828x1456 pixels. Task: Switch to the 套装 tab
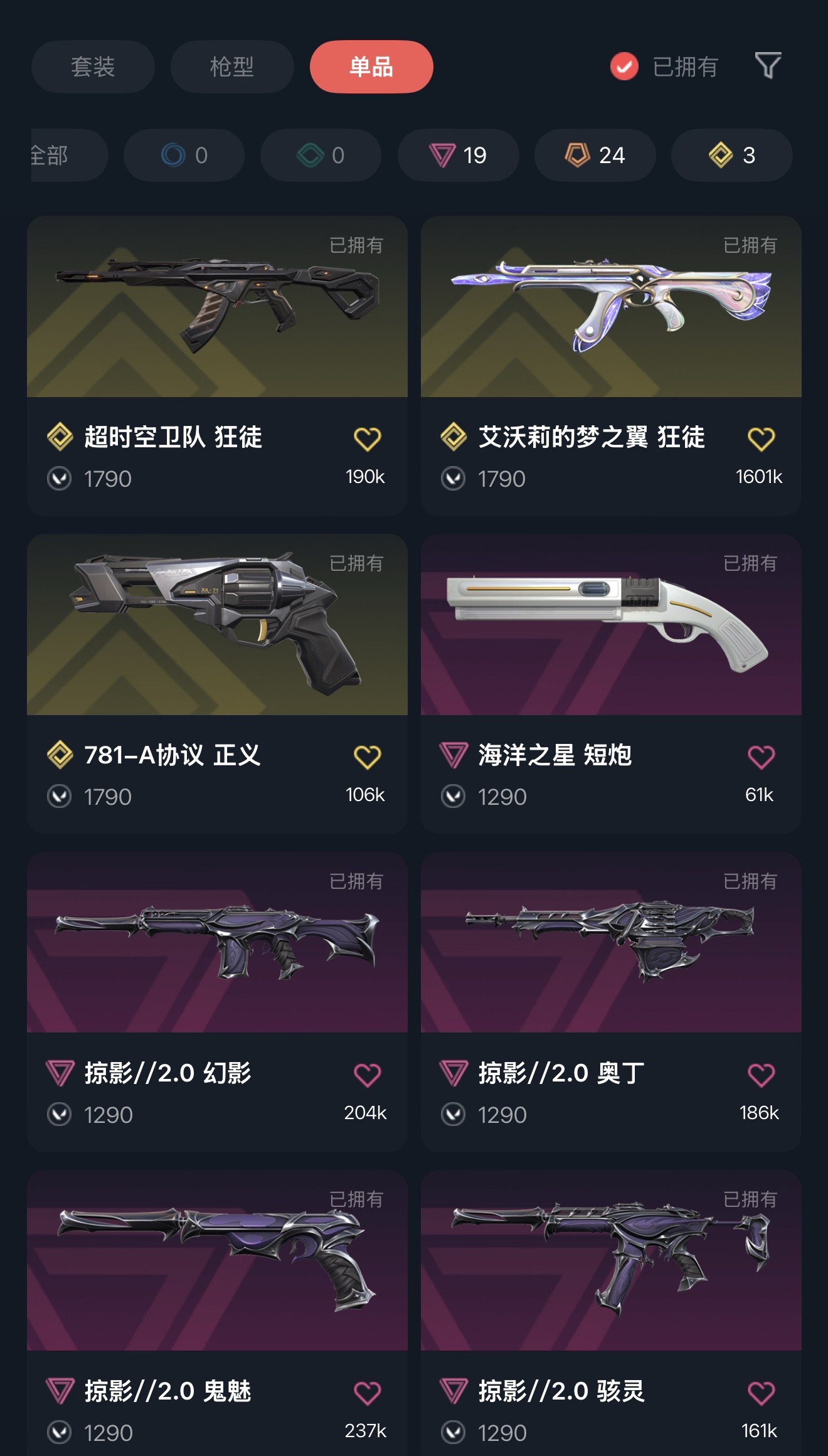pyautogui.click(x=93, y=66)
